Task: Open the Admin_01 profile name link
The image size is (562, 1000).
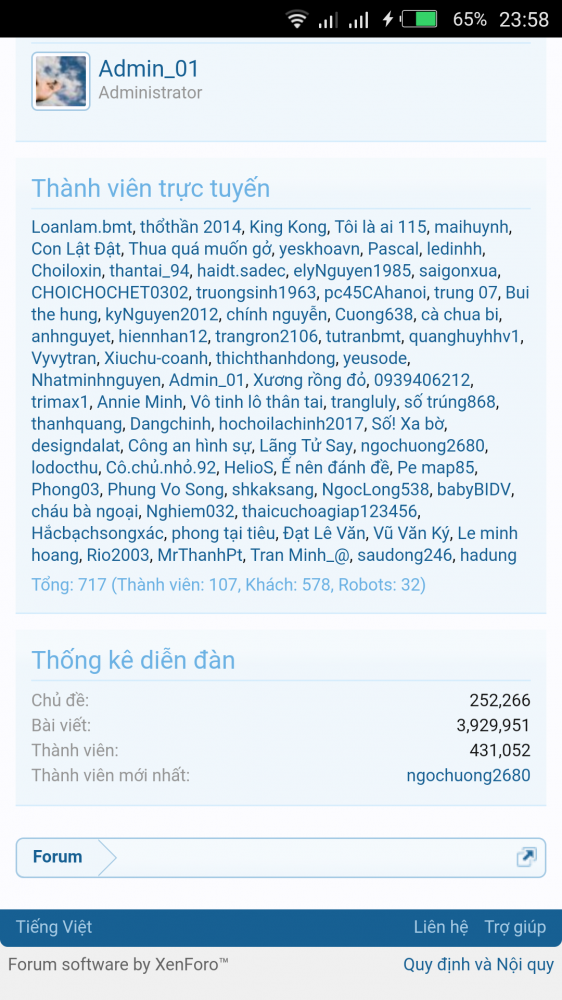Action: point(149,69)
